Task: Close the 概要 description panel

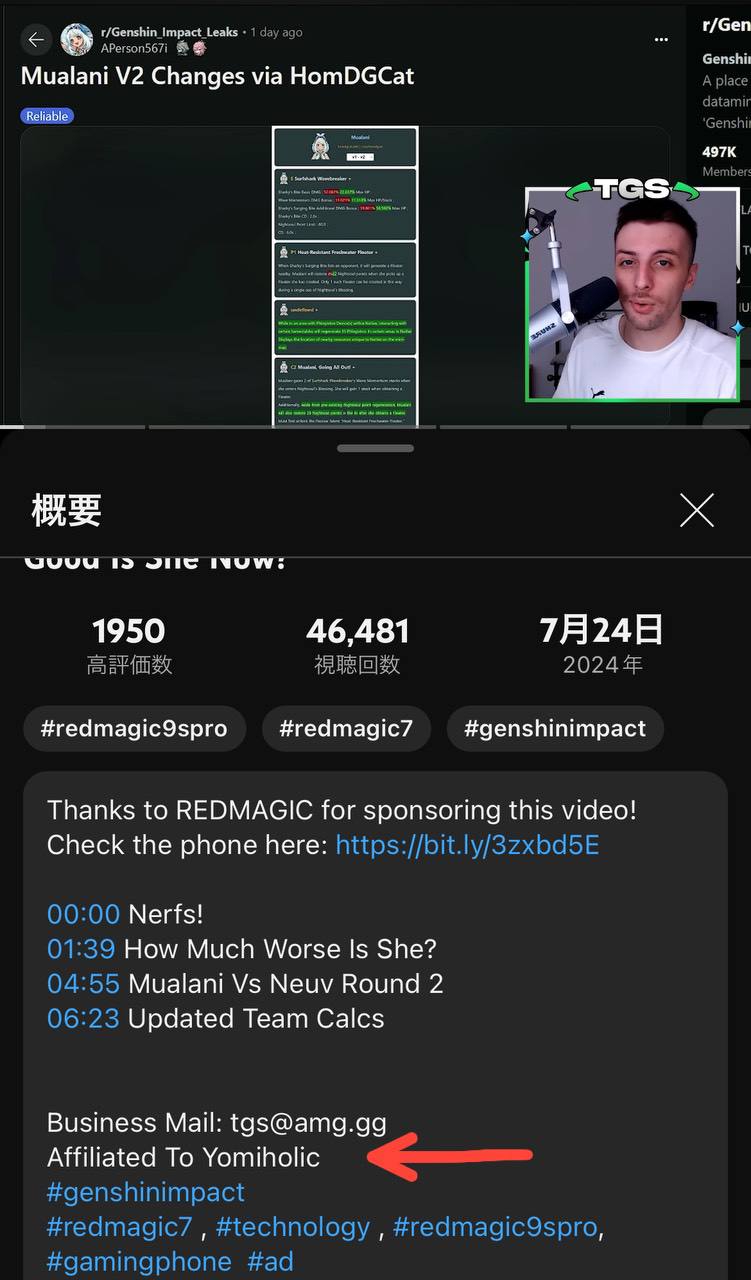Action: [696, 510]
